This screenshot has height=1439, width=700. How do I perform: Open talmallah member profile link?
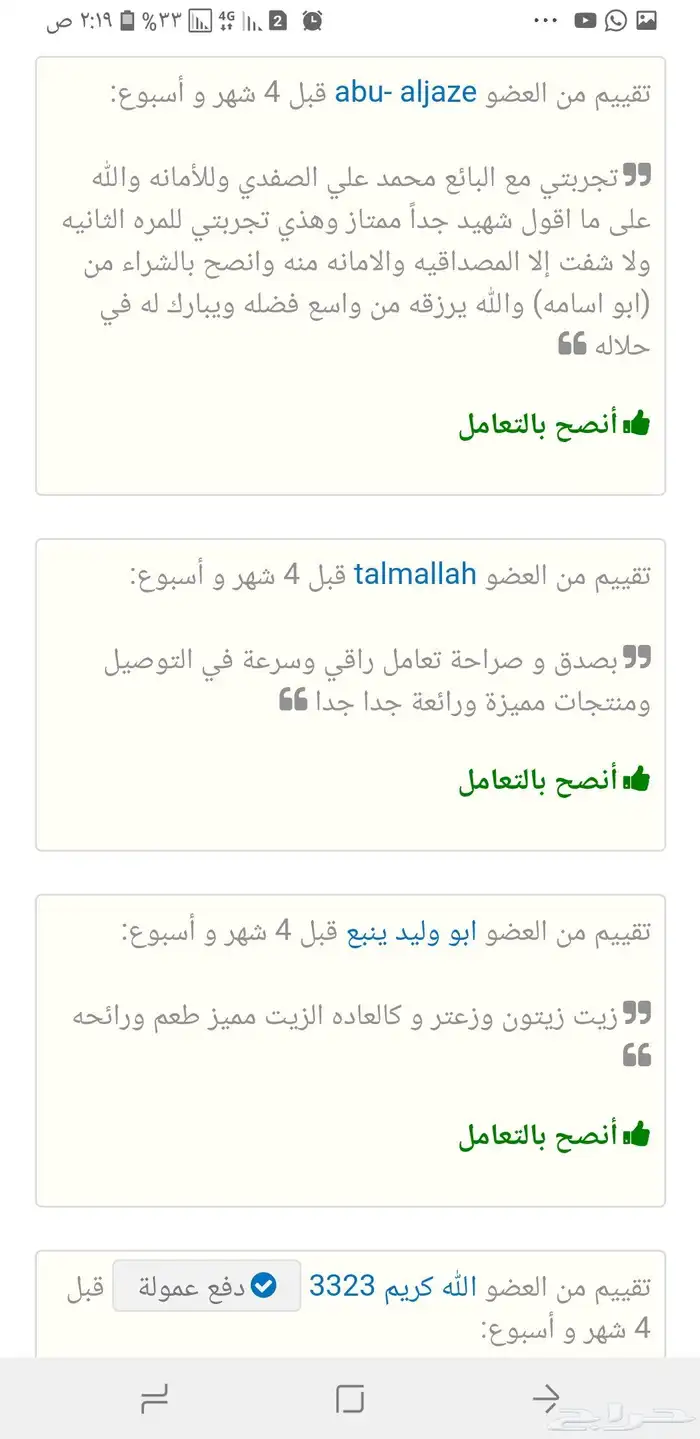point(415,575)
